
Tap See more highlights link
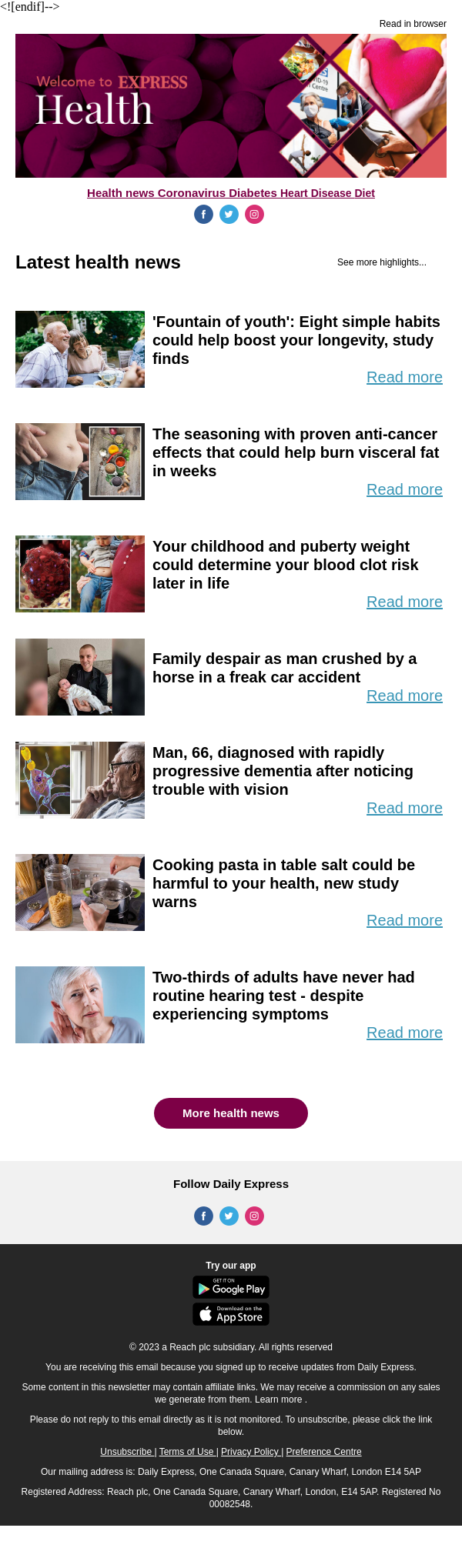point(381,262)
